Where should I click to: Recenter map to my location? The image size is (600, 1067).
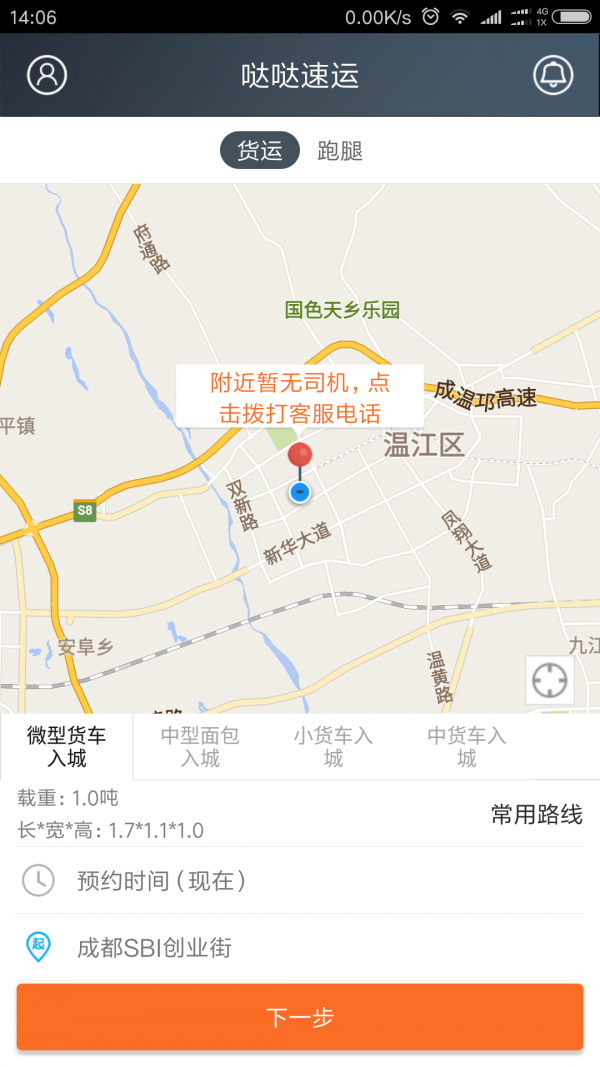(x=549, y=680)
